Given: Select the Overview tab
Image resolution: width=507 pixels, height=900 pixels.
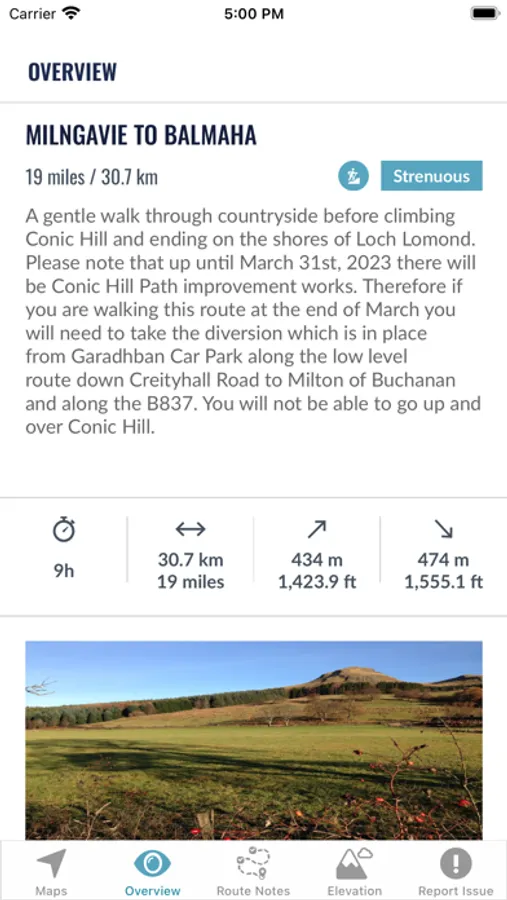Looking at the screenshot, I should tap(152, 872).
